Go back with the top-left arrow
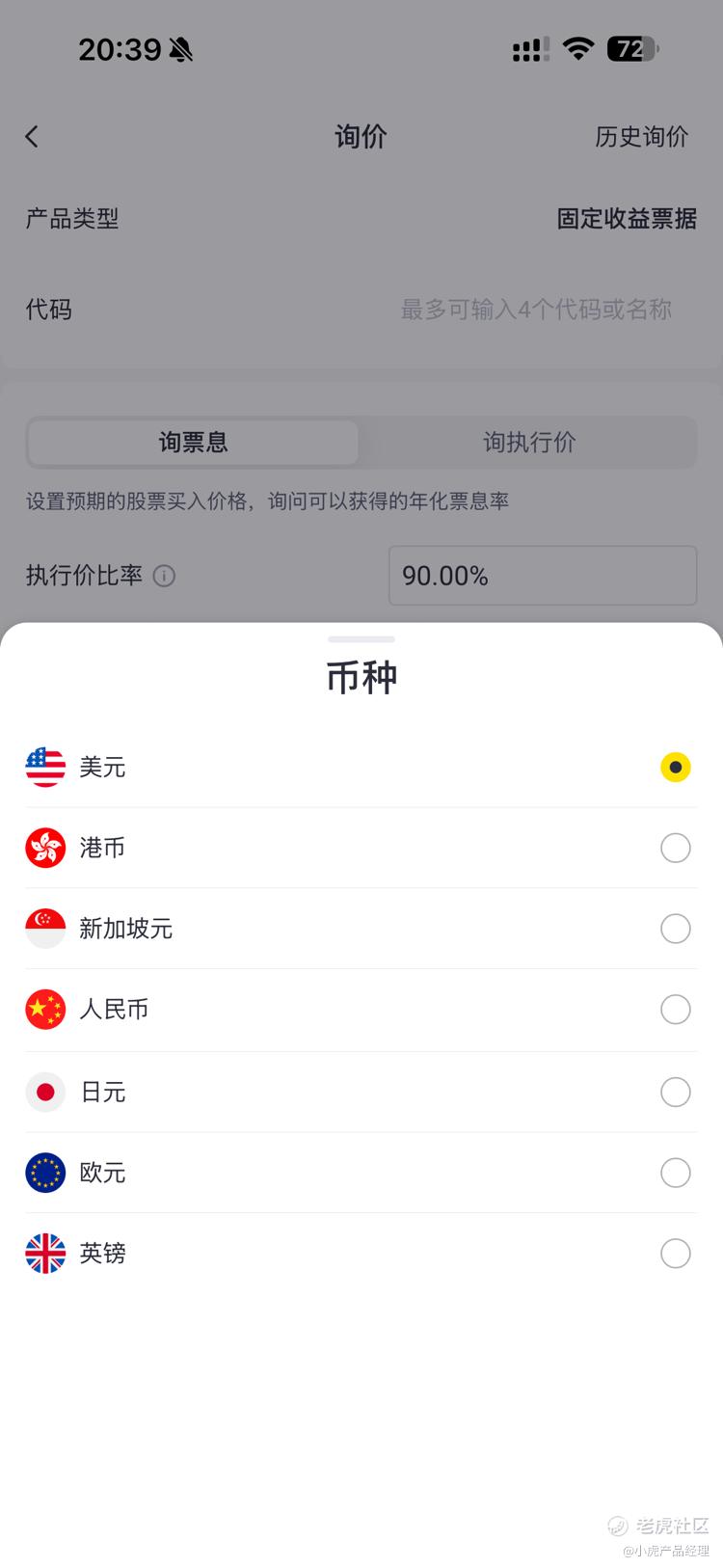723x1568 pixels. (32, 137)
